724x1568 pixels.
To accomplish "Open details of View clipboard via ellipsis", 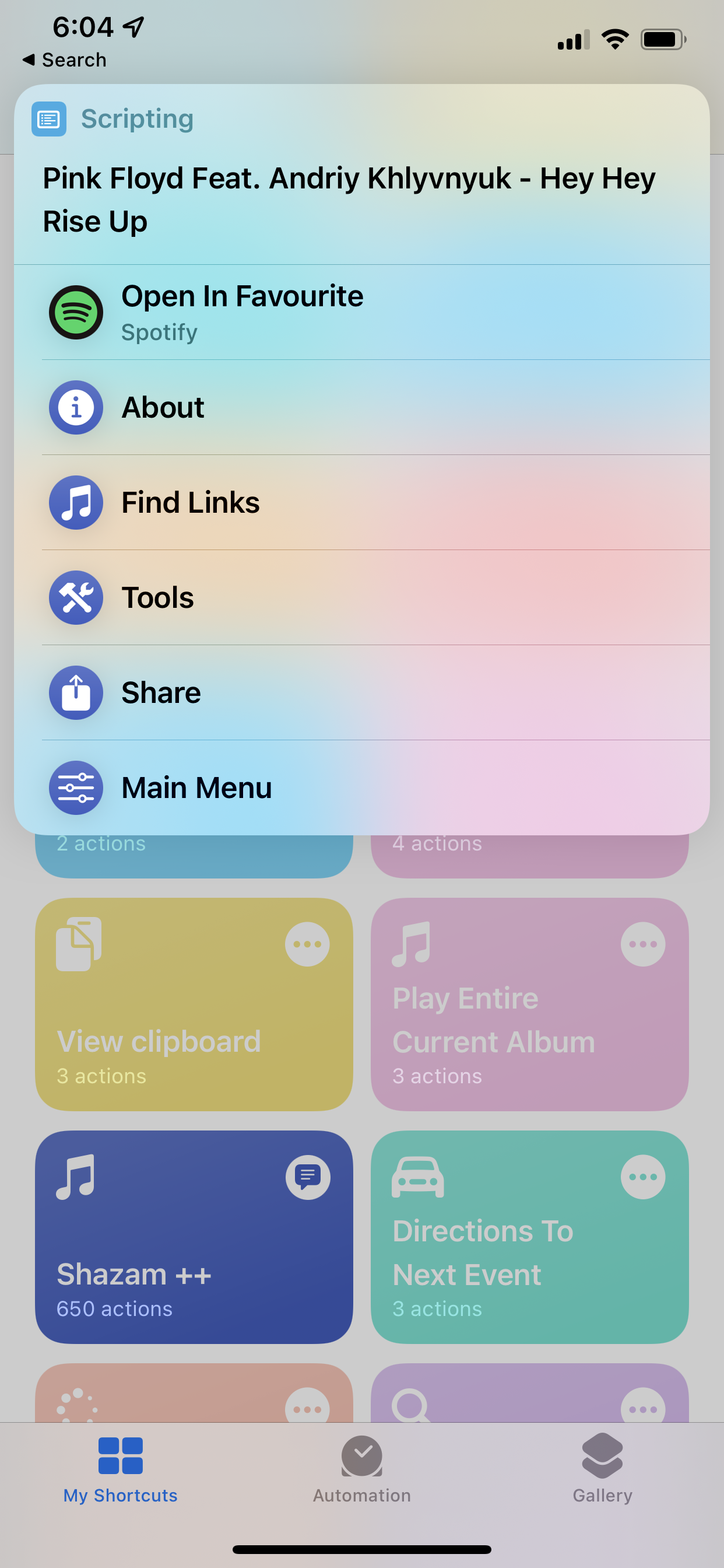I will 307,943.
